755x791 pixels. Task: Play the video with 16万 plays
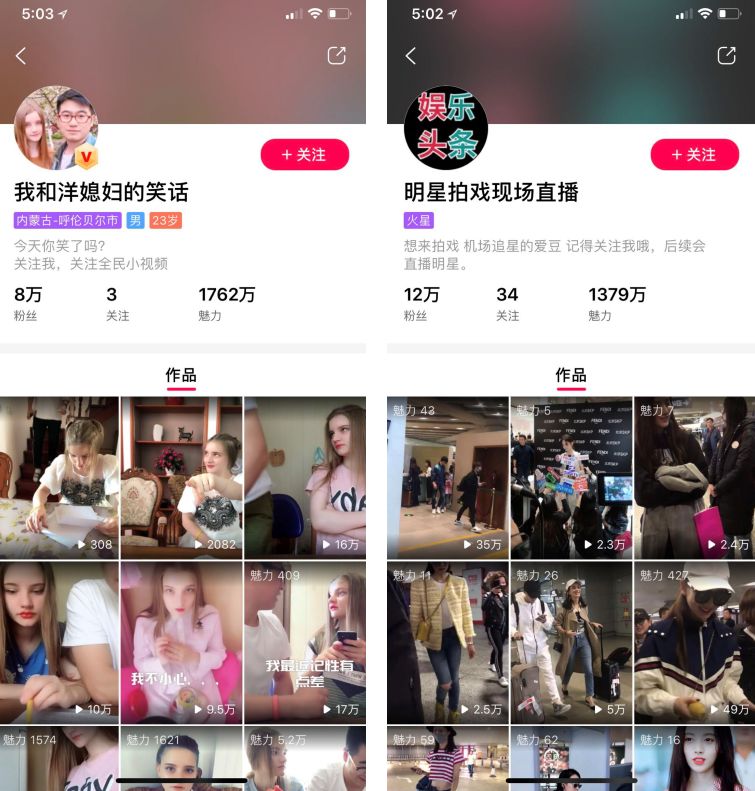point(304,477)
